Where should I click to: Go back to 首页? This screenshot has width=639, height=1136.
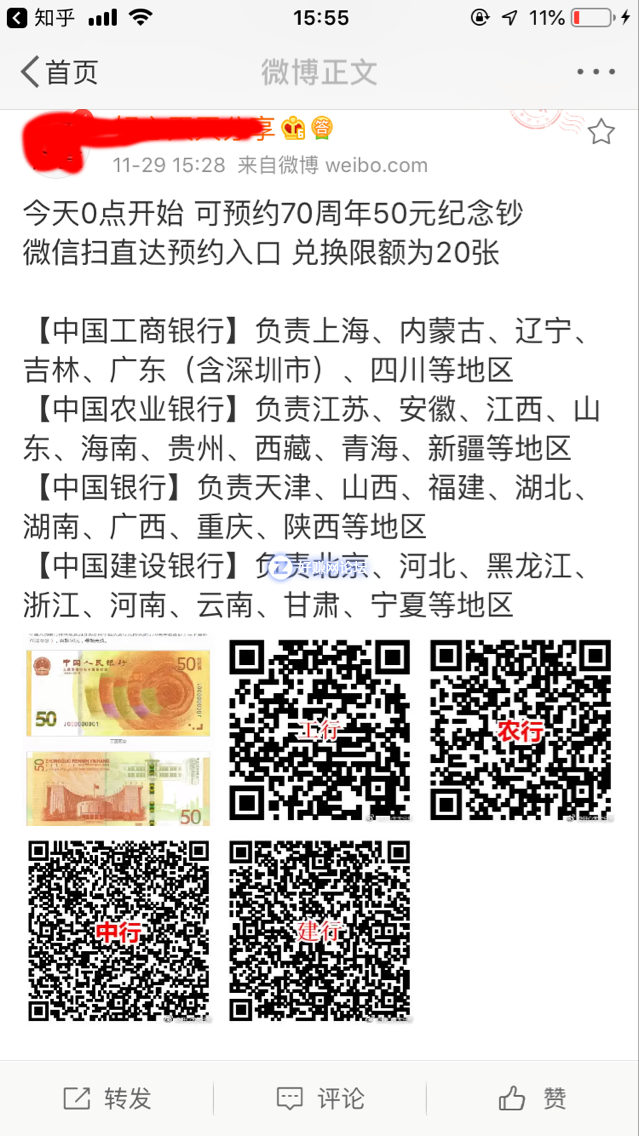click(x=60, y=72)
